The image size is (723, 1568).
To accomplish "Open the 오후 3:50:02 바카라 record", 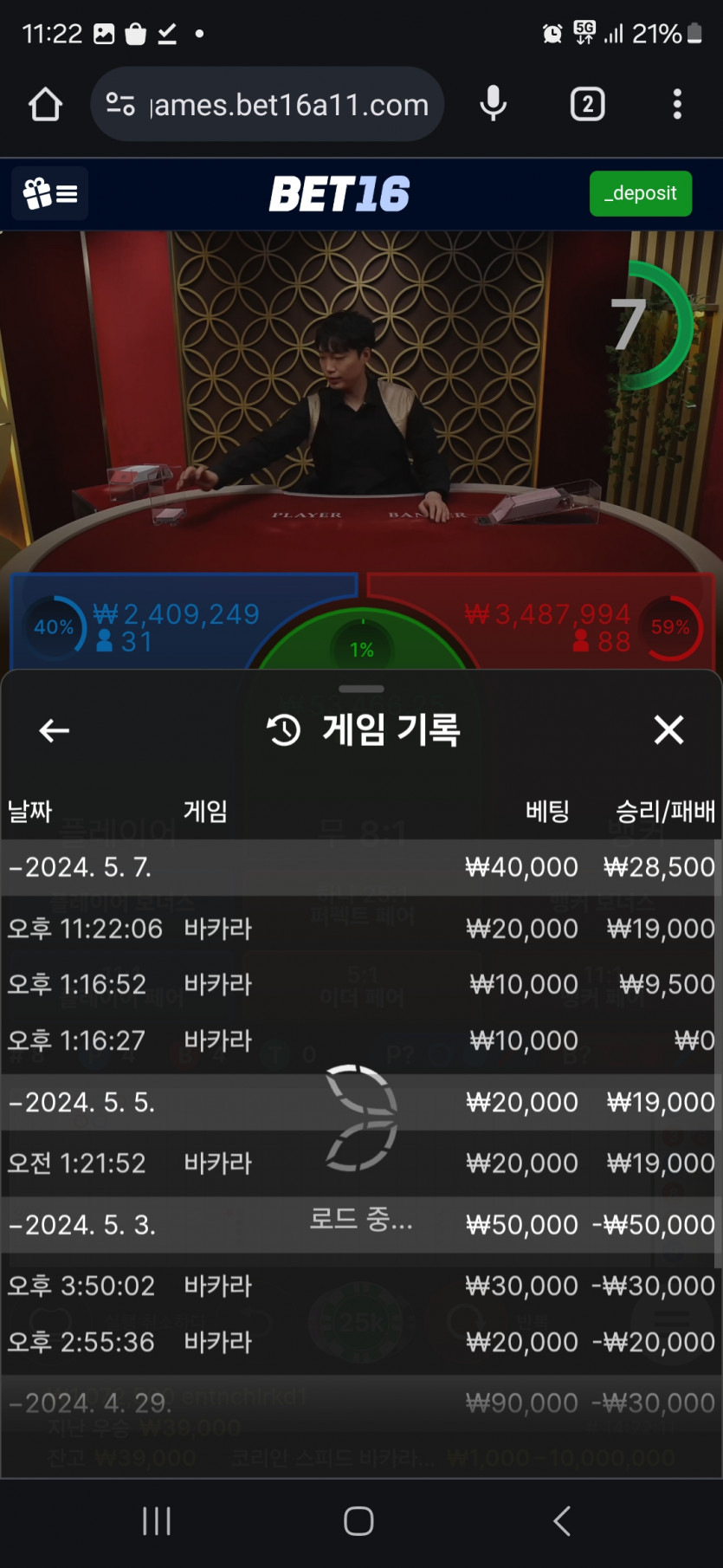I will (x=361, y=1286).
